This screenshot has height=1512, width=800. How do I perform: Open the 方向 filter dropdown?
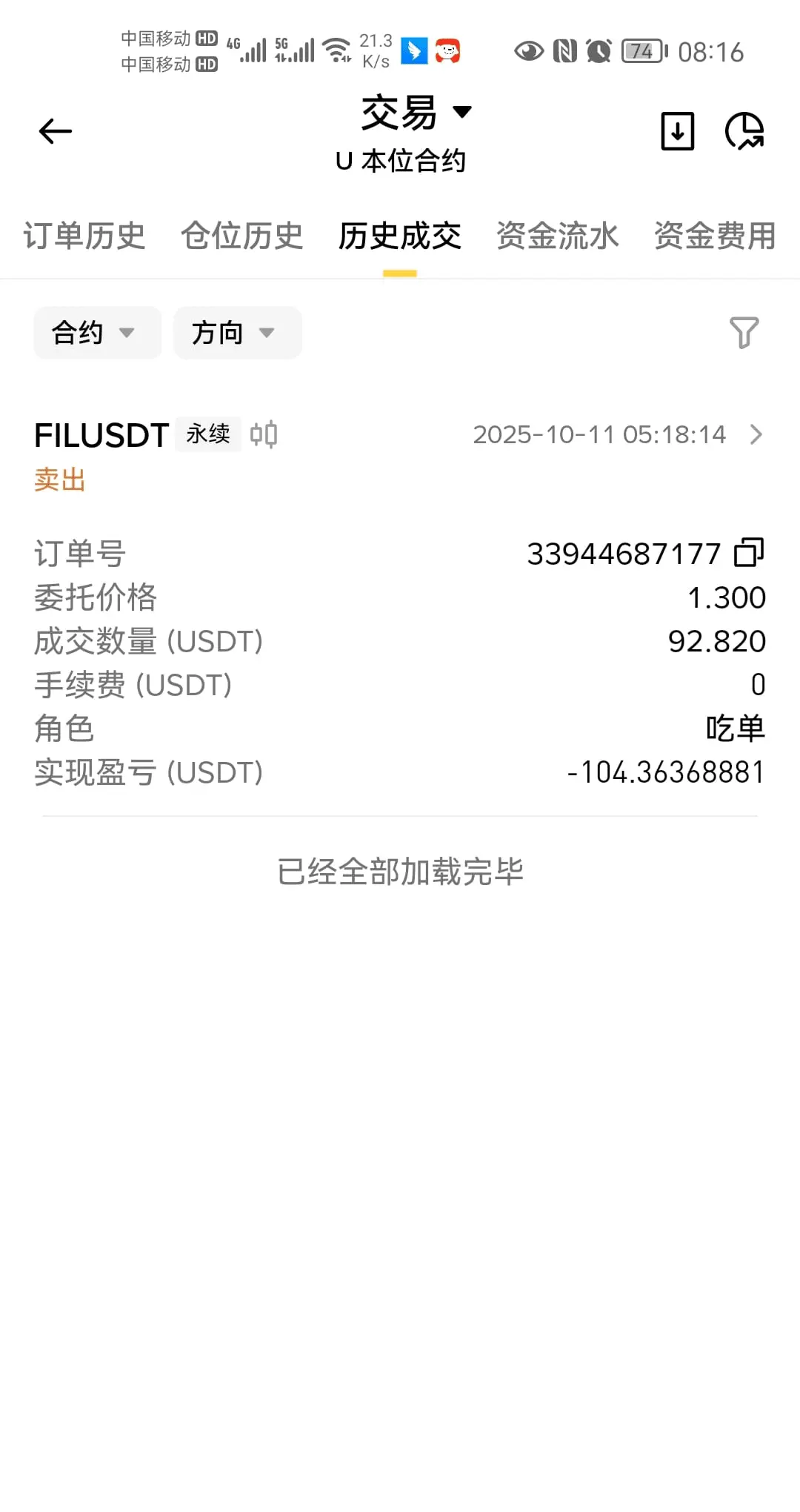[237, 333]
